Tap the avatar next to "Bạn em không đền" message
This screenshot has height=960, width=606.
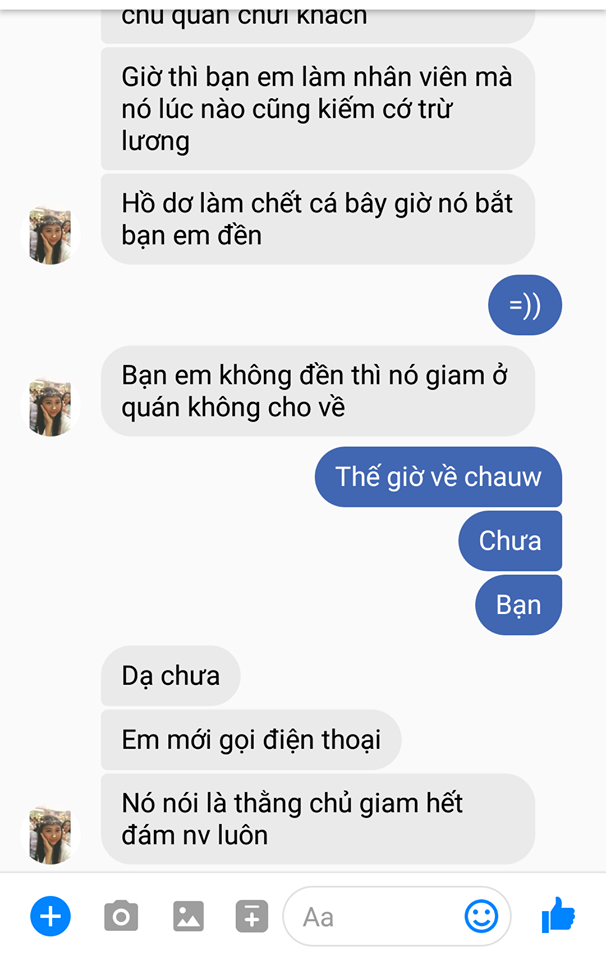pos(50,407)
